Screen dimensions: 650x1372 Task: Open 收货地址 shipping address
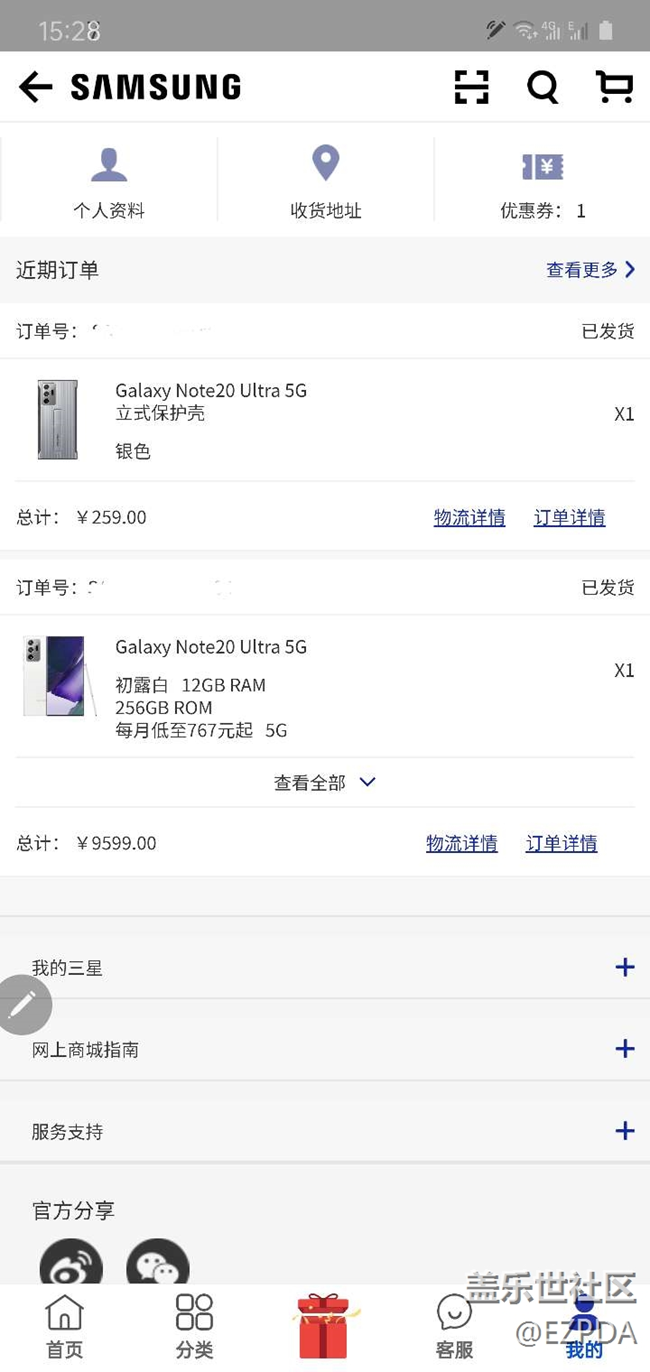coord(325,182)
